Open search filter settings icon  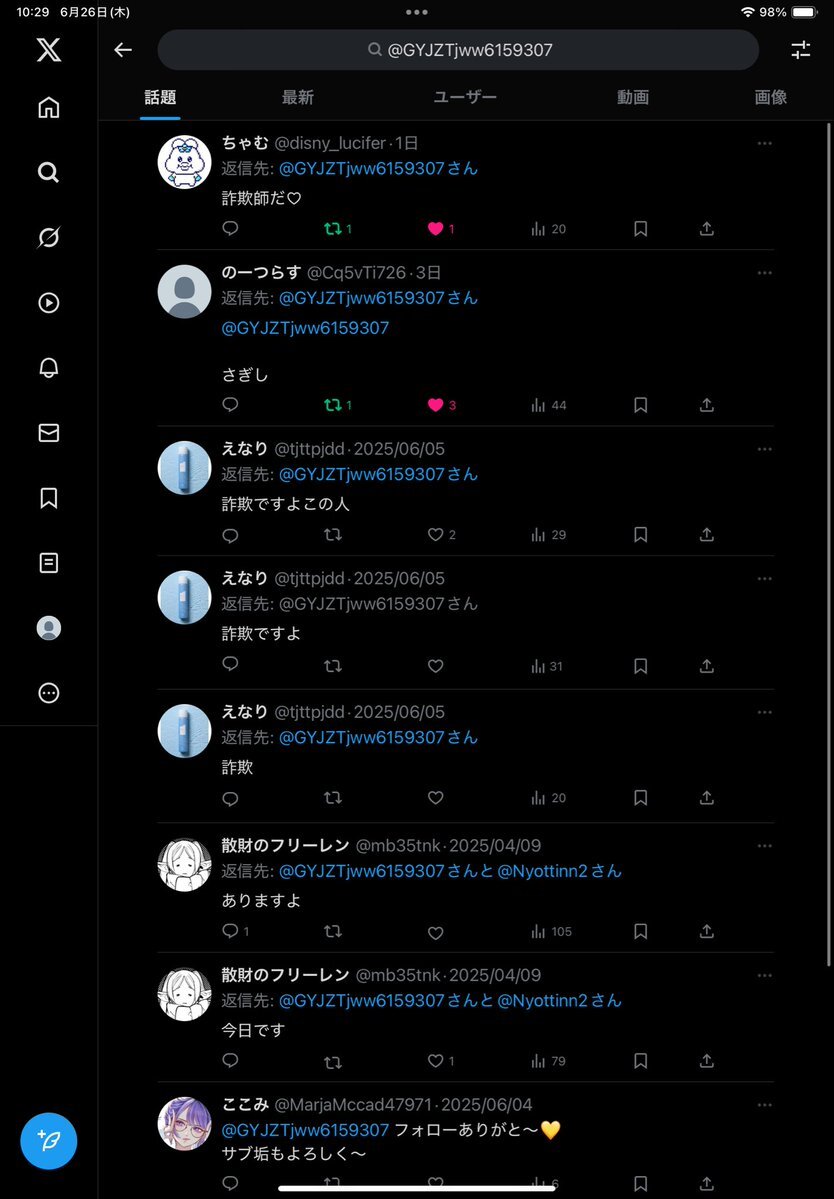tap(800, 50)
